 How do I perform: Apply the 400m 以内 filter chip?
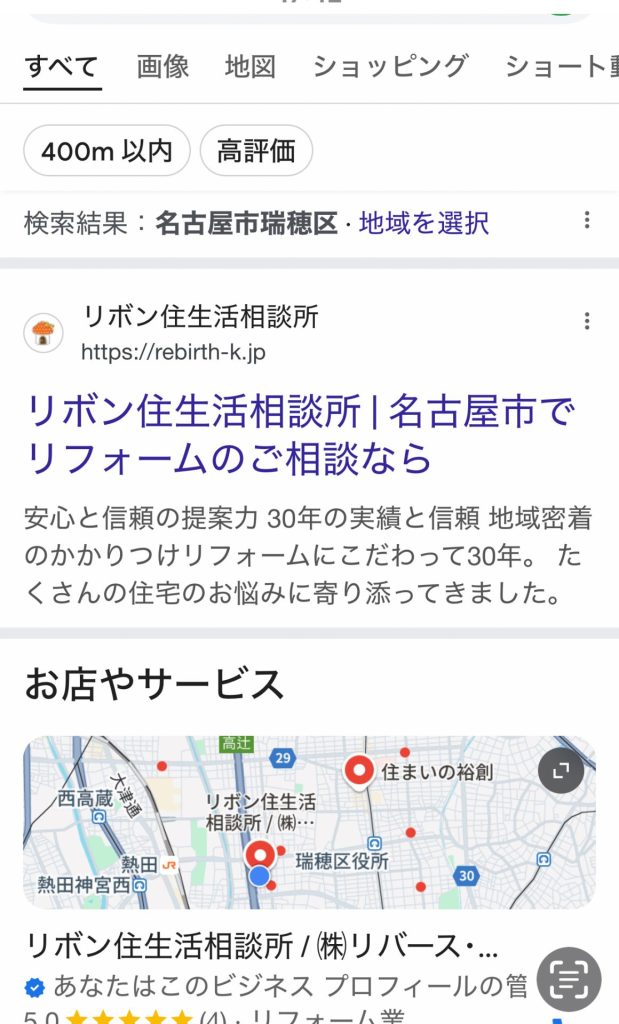(x=107, y=151)
